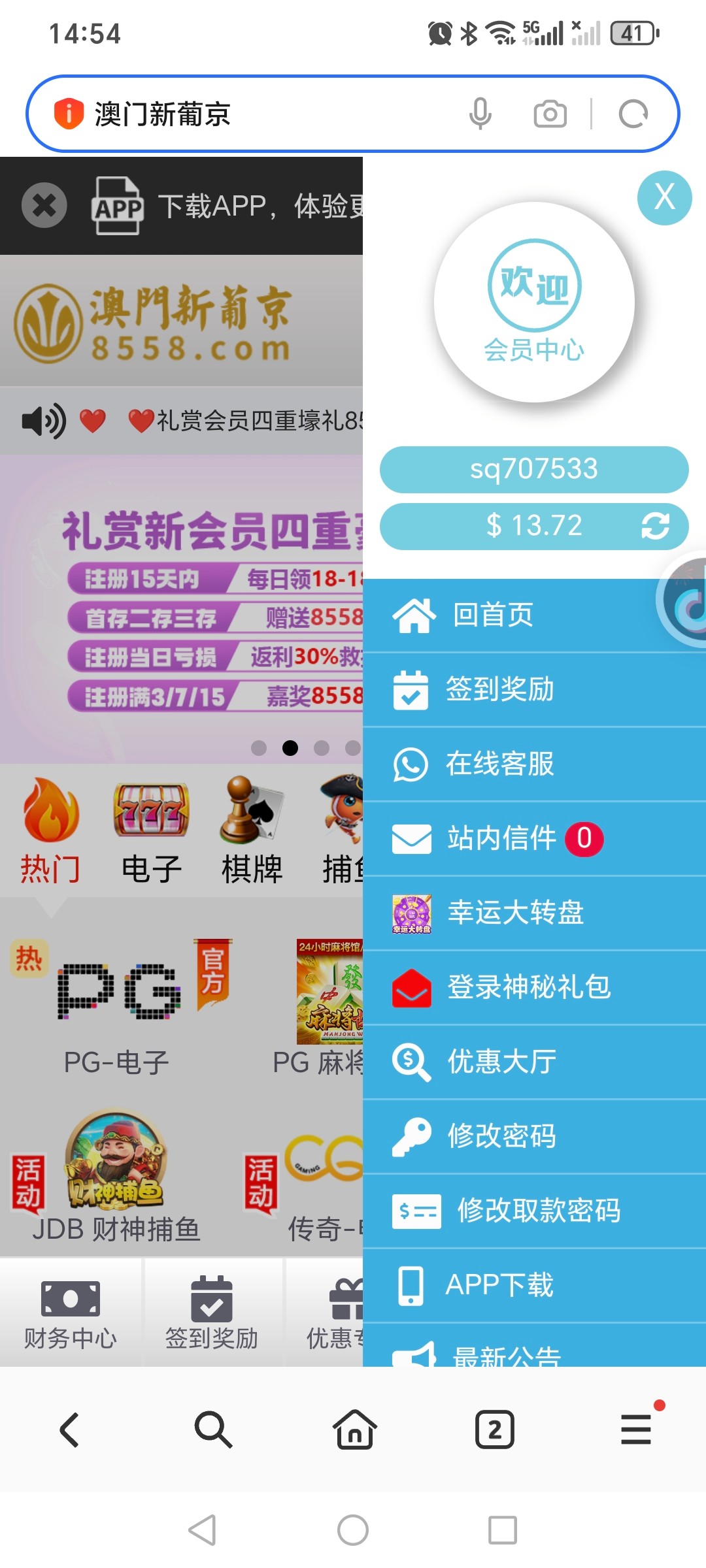This screenshot has height=1568, width=706.
Task: Open 财务中心 at the bottom
Action: 70,1313
